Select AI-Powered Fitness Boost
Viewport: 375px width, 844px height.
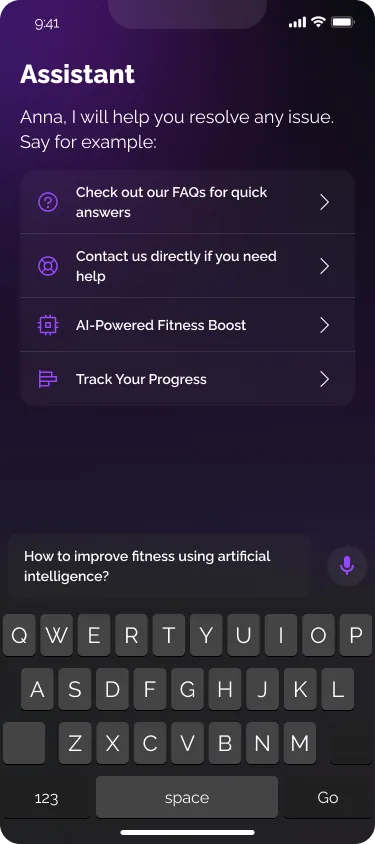click(187, 325)
